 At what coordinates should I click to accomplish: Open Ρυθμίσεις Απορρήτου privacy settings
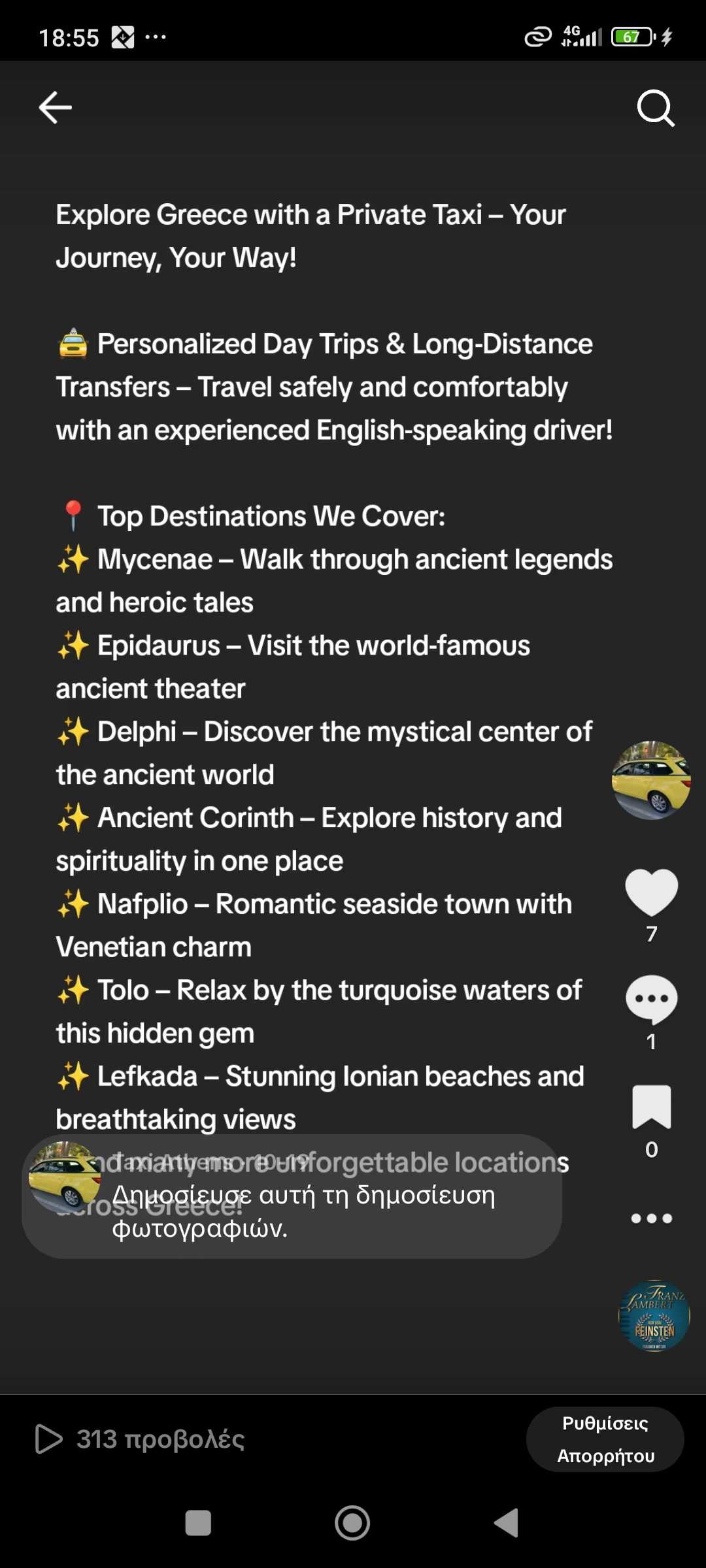(x=605, y=1439)
